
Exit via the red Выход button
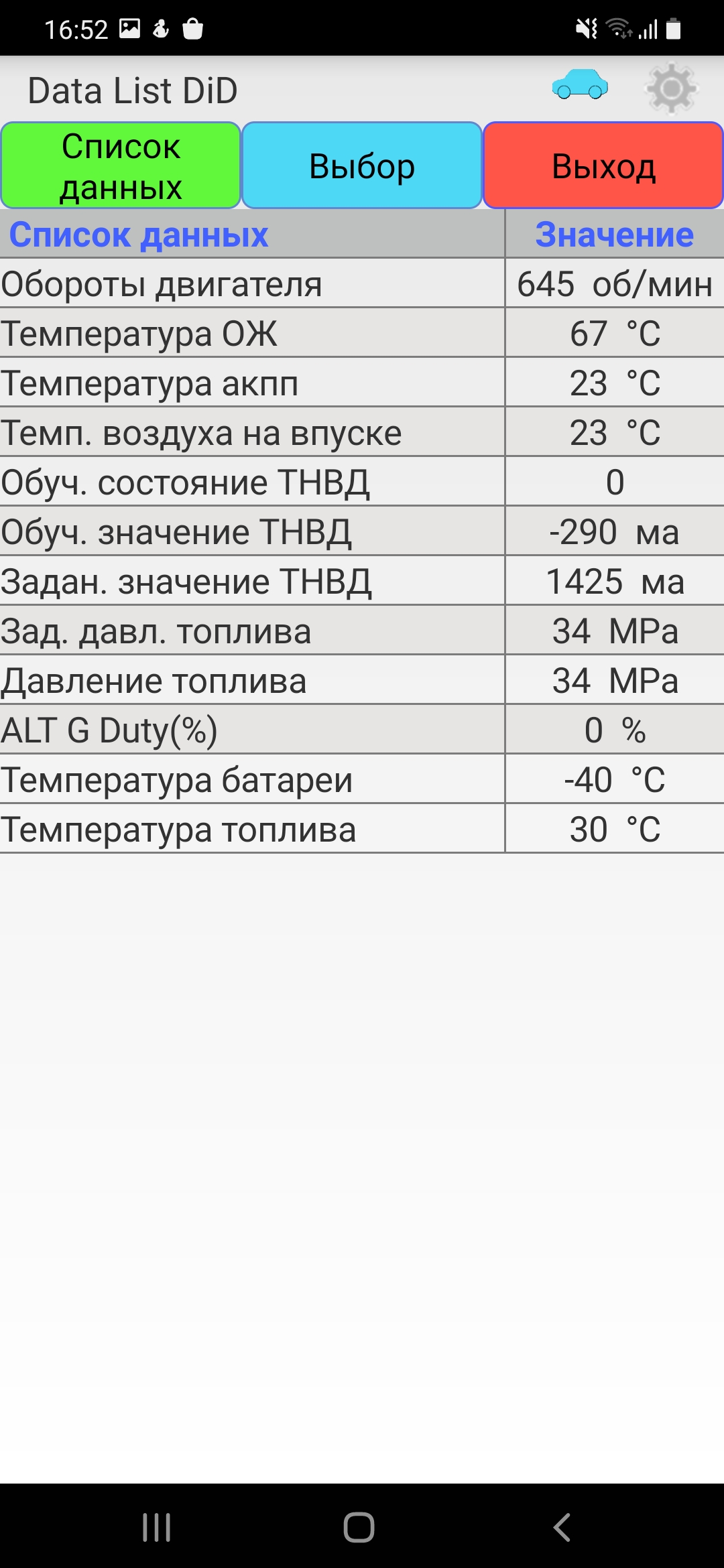pyautogui.click(x=603, y=166)
